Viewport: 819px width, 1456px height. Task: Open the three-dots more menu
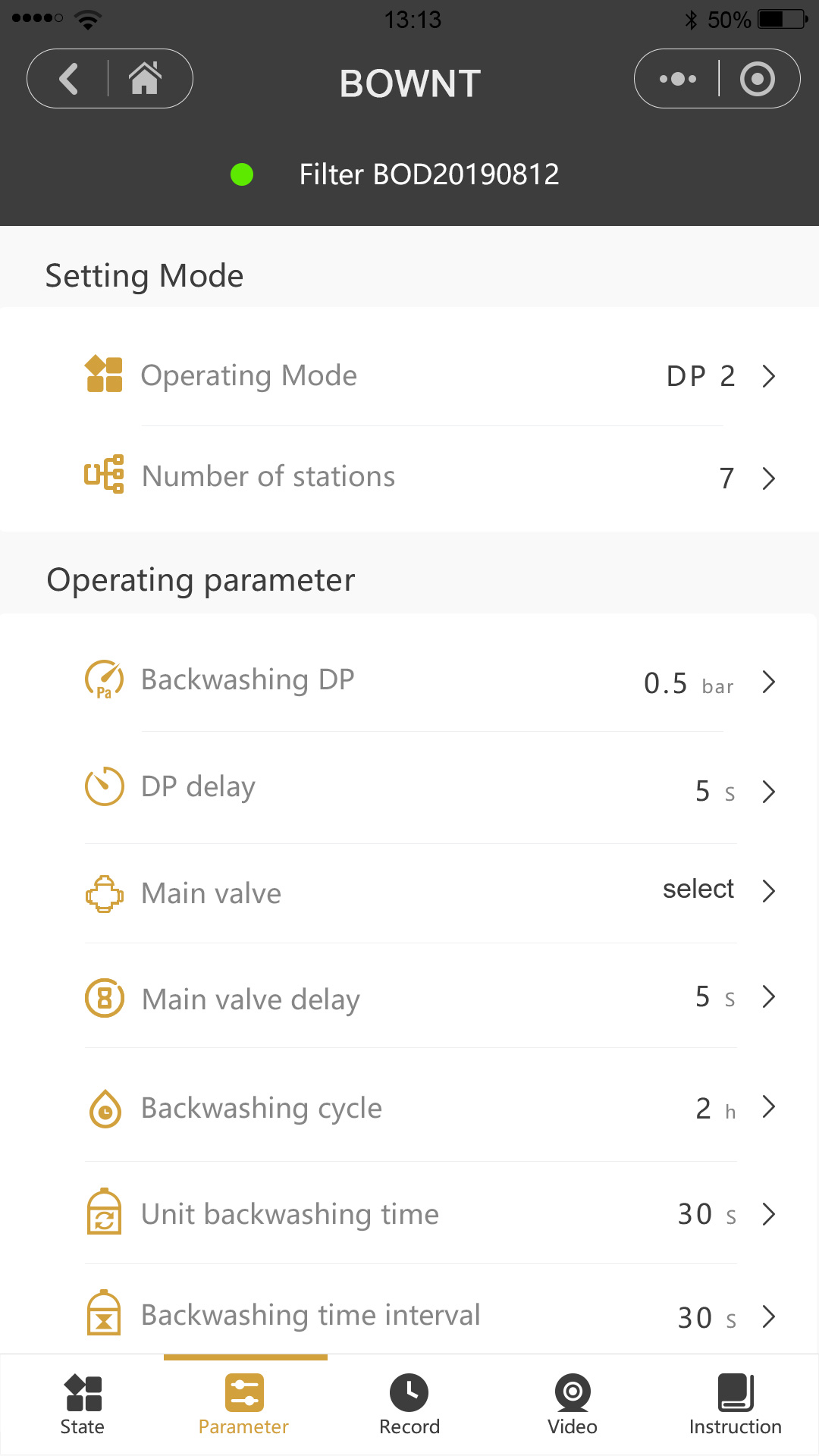pos(677,79)
